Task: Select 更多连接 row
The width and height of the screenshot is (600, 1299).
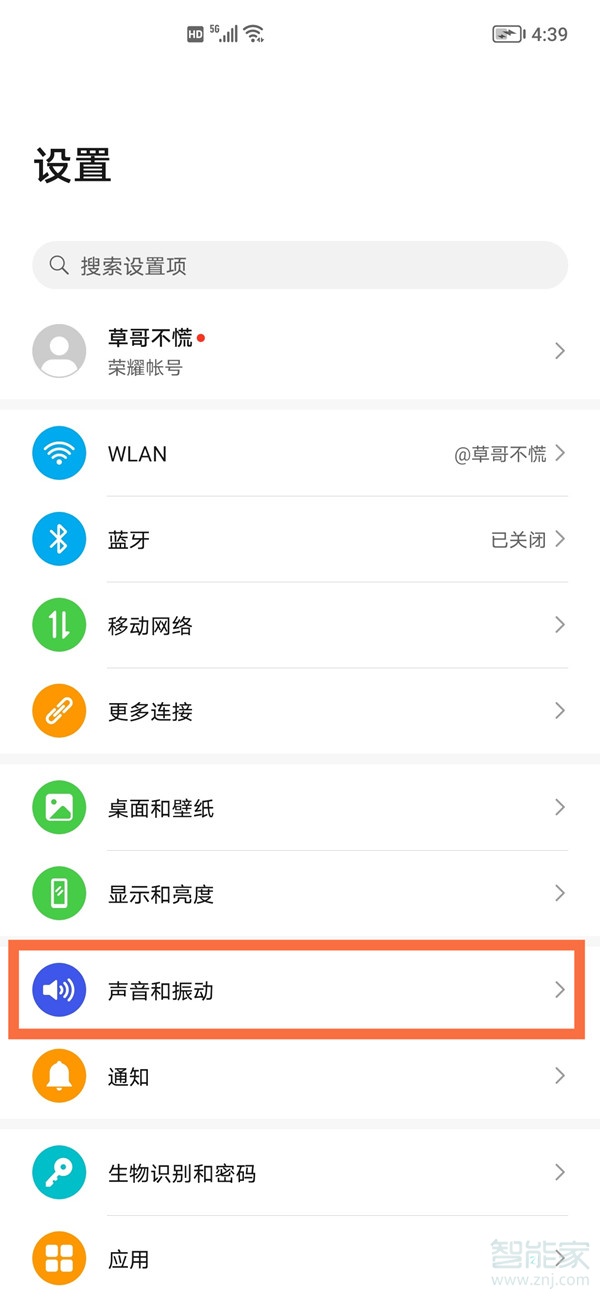Action: pos(300,712)
